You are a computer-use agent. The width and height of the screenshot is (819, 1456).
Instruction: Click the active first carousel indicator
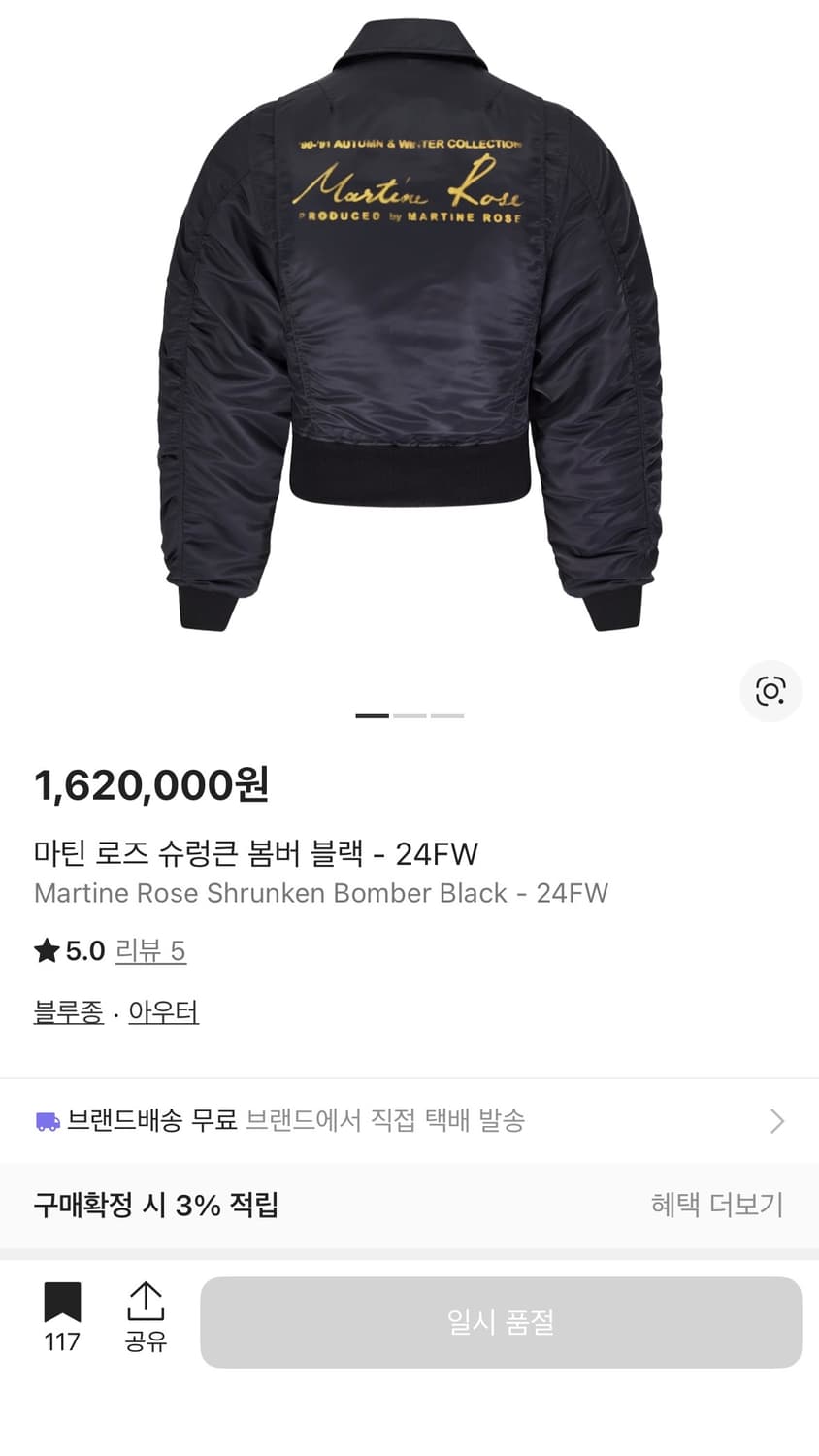click(x=373, y=715)
